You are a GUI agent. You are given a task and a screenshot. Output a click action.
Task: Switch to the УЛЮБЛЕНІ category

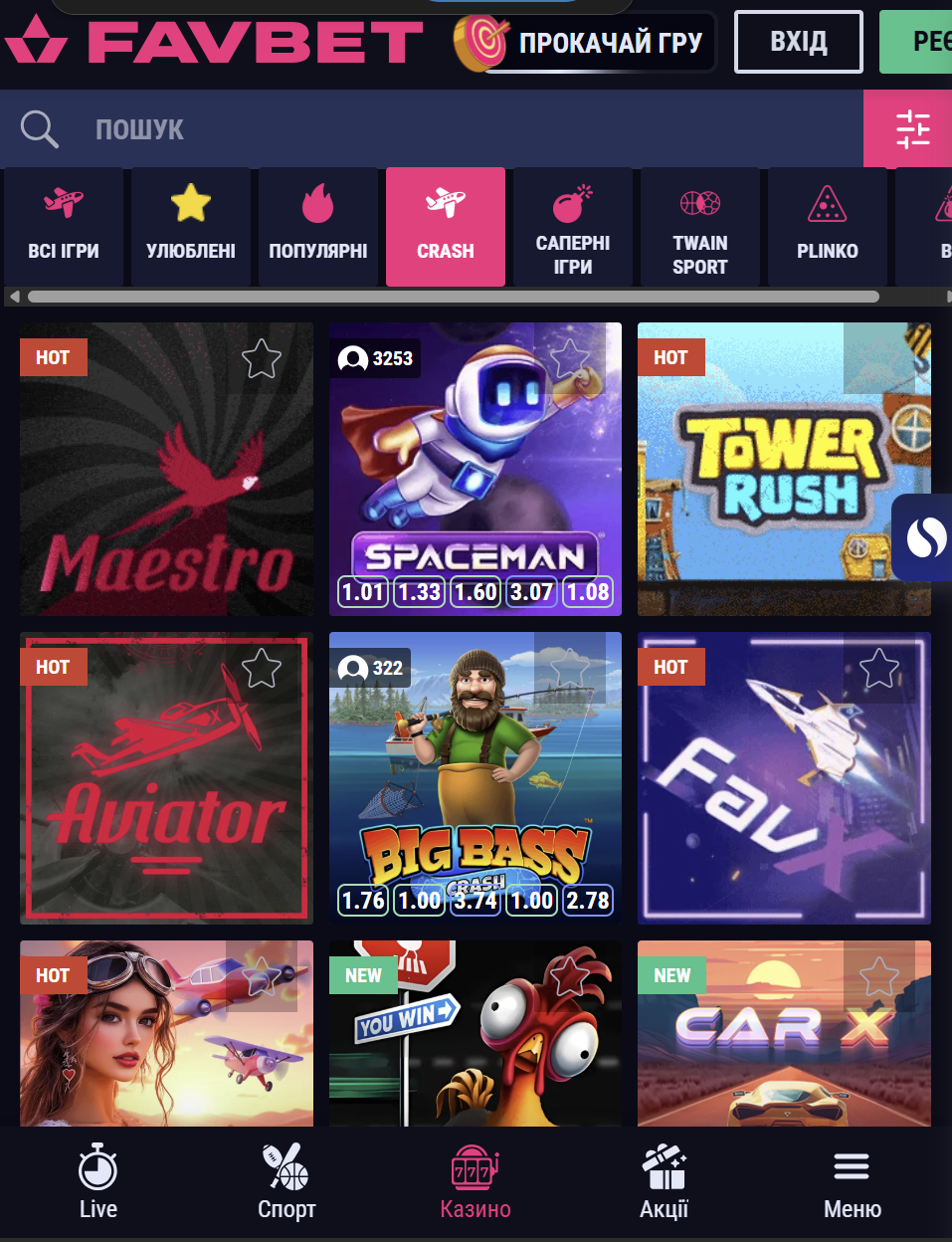click(x=191, y=227)
